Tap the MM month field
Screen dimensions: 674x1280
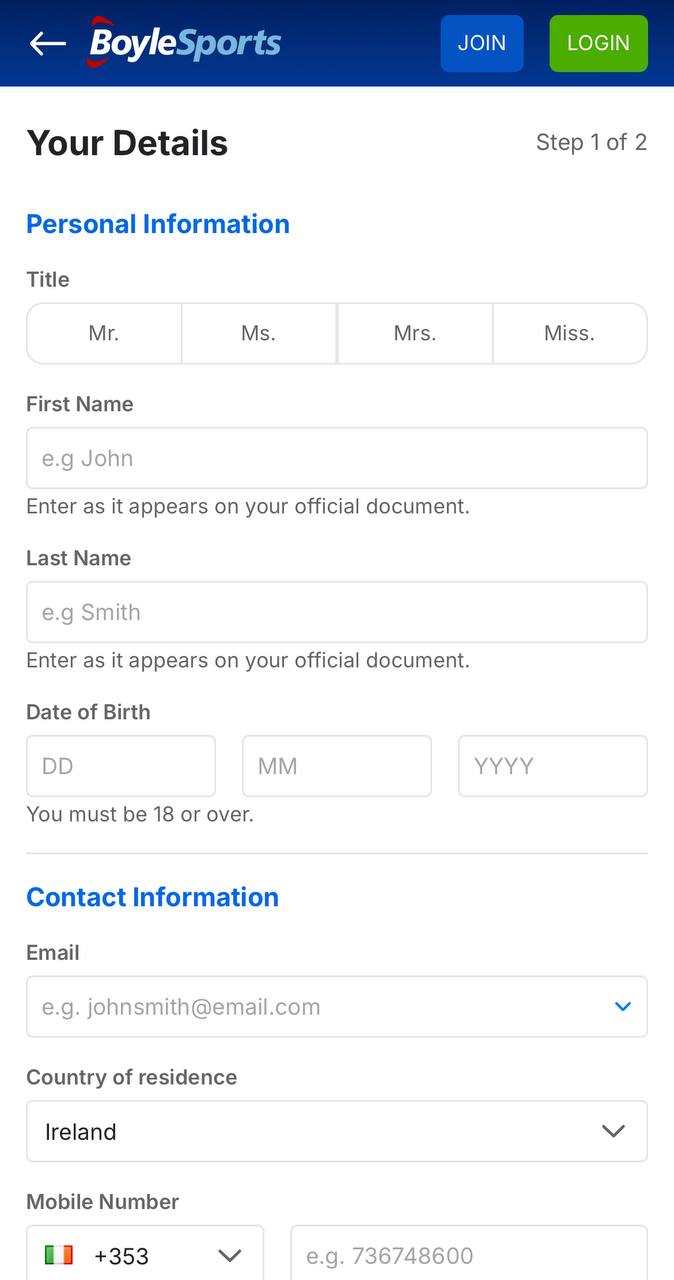(x=337, y=766)
